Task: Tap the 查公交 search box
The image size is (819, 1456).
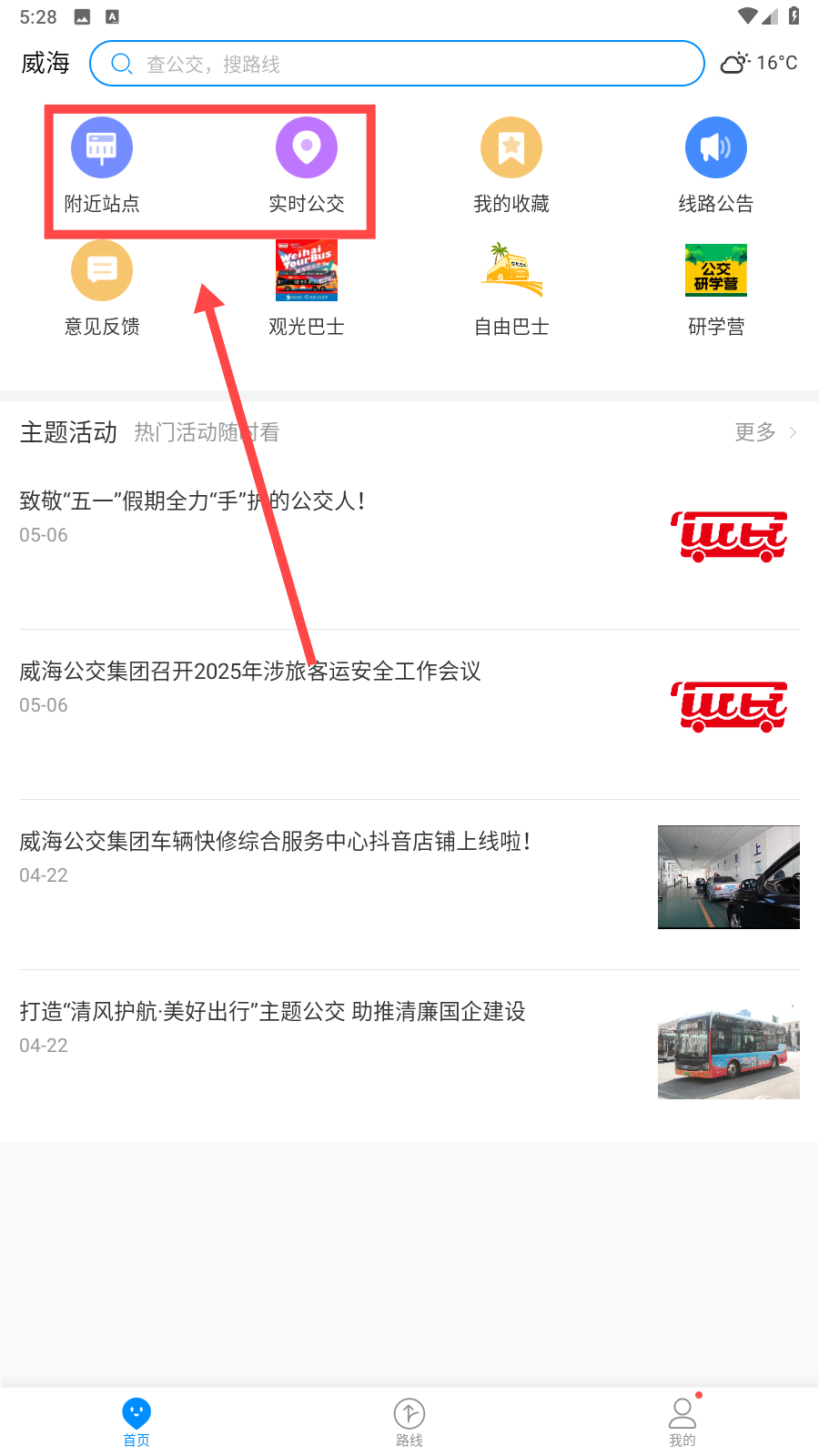Action: pos(397,64)
